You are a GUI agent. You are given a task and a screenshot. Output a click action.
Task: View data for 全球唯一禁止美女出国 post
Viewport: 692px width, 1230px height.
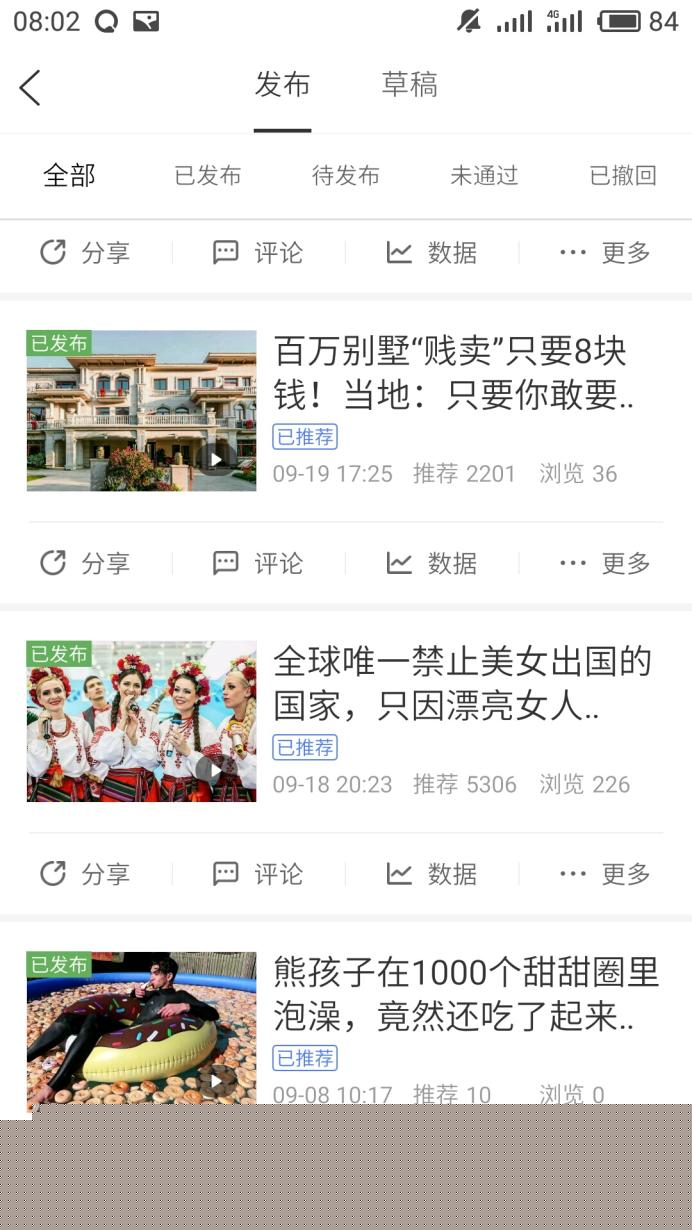click(432, 874)
